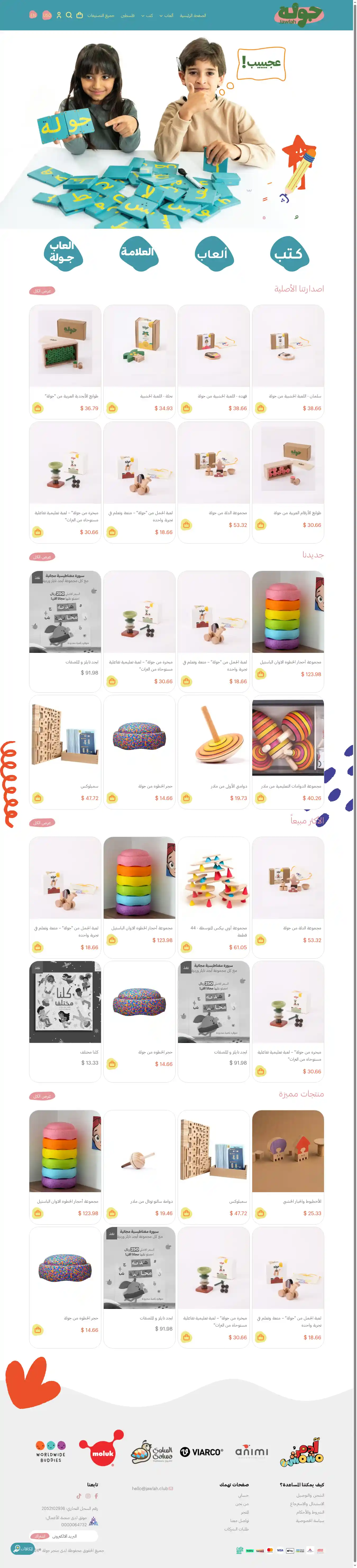Open the user account icon
The image size is (357, 1568).
coord(59,15)
